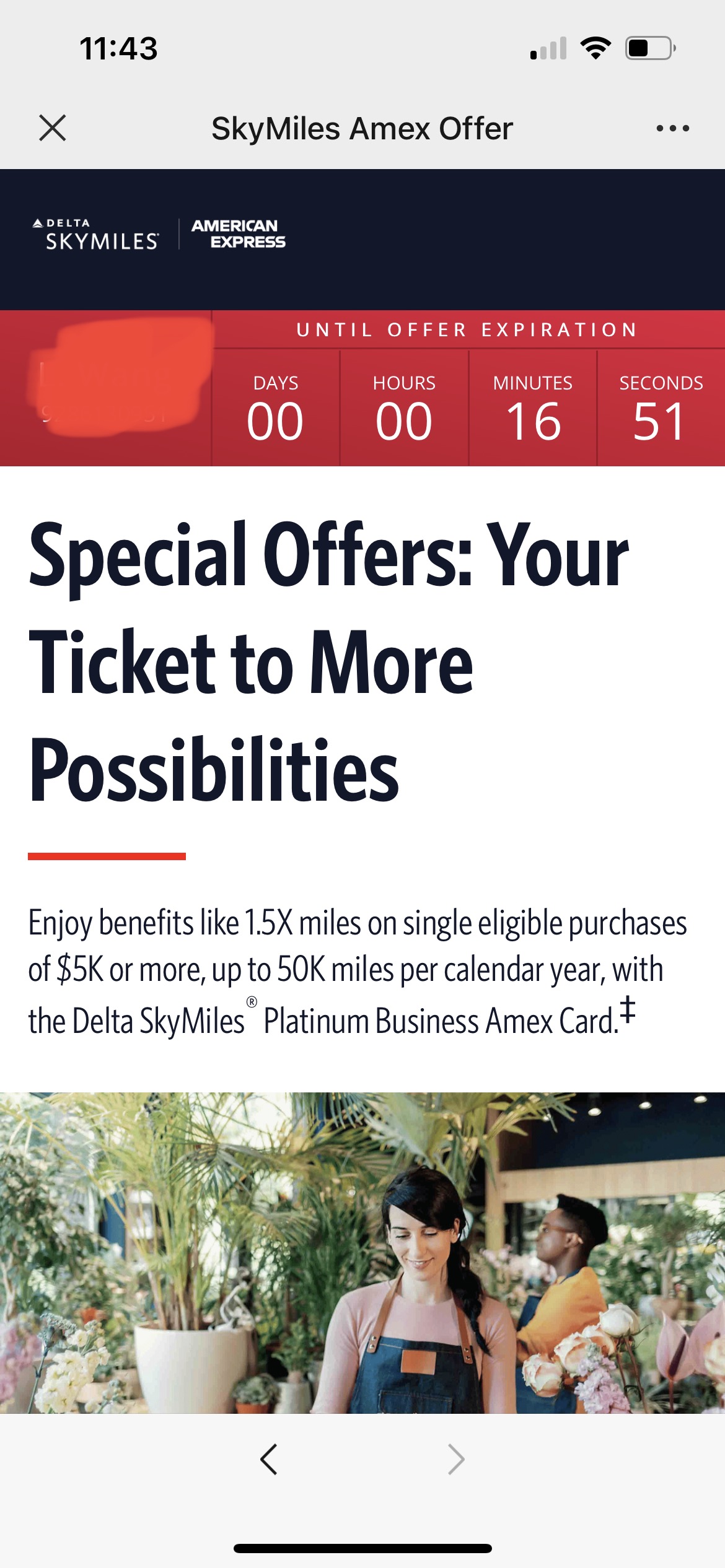
Task: Close the SkyMiles Amex Offer page
Action: (53, 128)
